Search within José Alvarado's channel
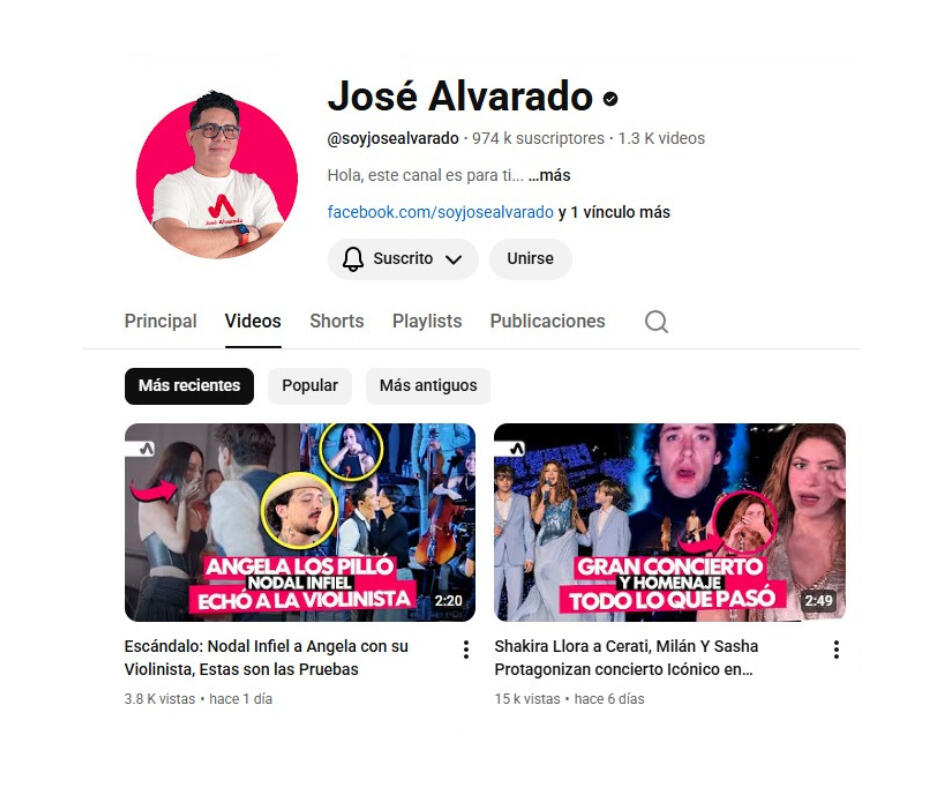 pos(656,321)
